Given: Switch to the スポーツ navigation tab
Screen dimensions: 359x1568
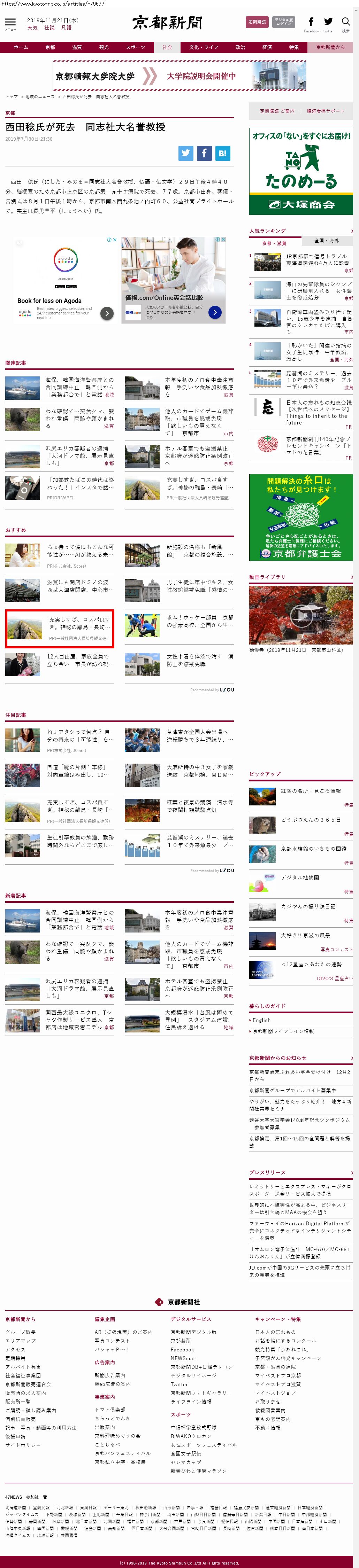Looking at the screenshot, I should point(135,47).
